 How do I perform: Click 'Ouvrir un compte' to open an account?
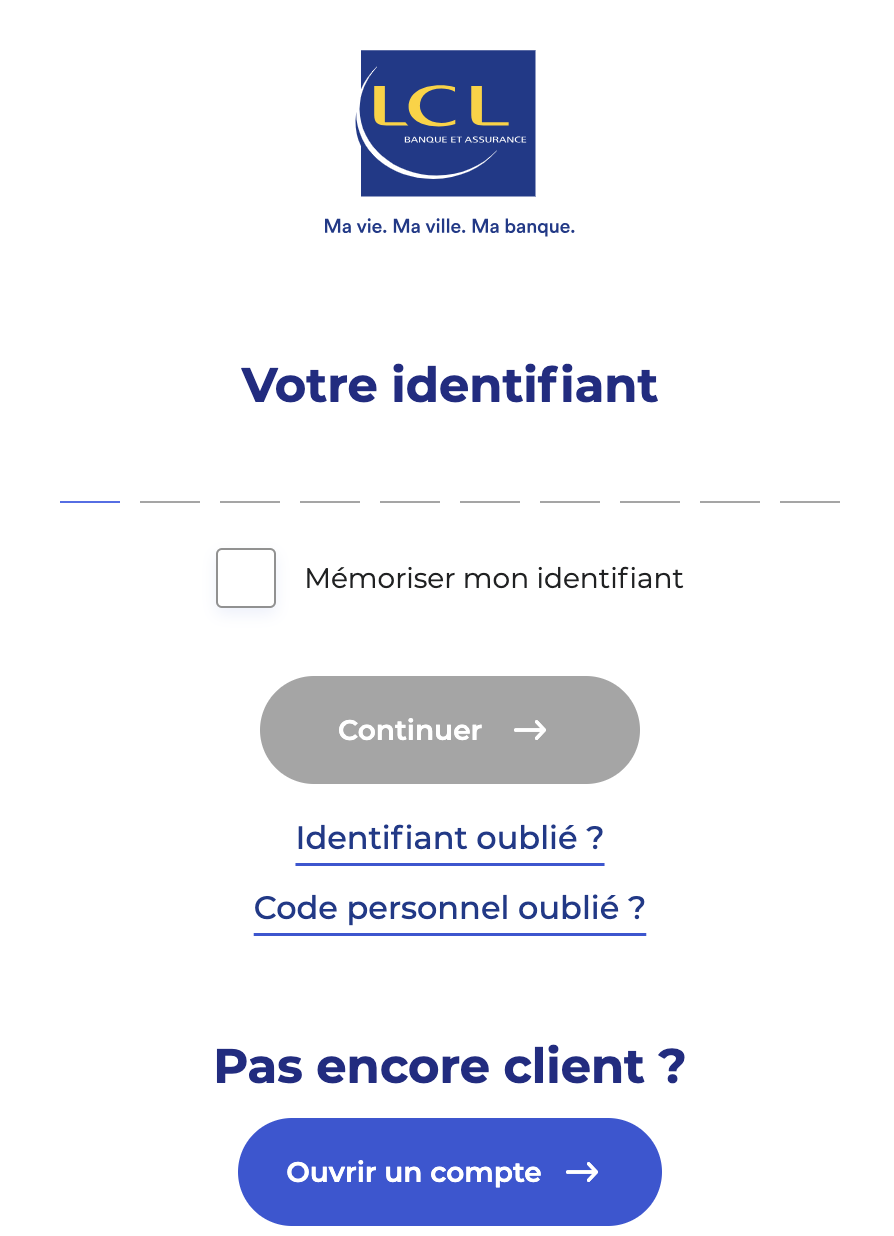(x=448, y=1172)
